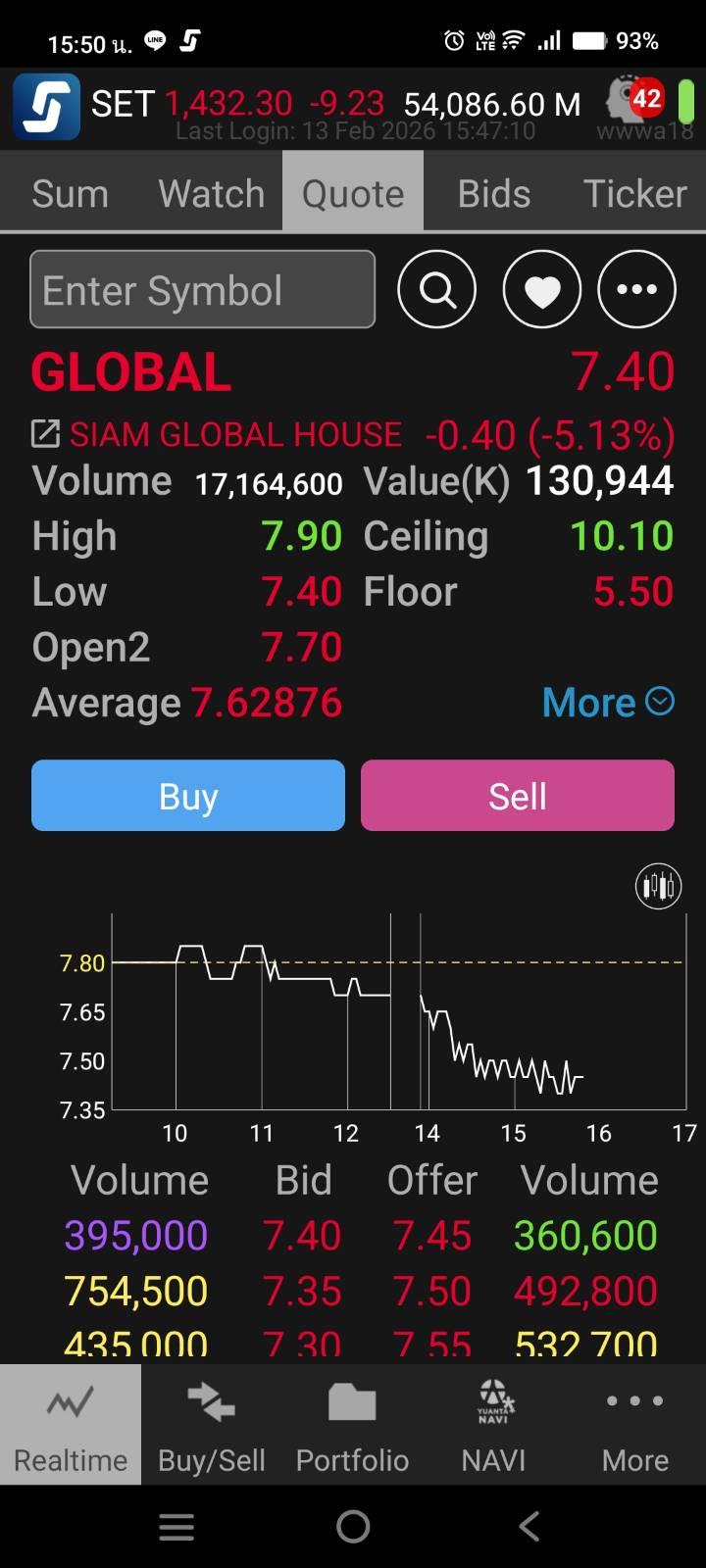Add GLOBAL to favorites with the heart

pos(541,289)
